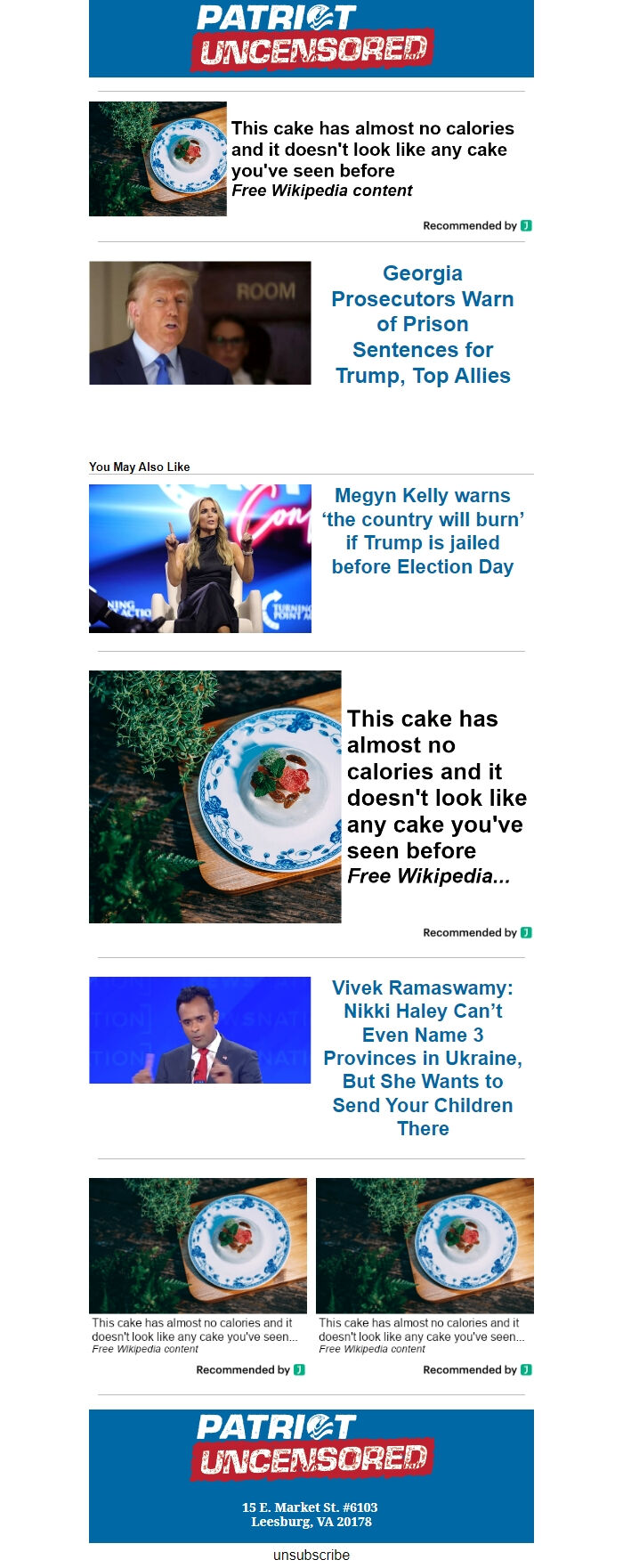Open the Vivek Ramaswamy Nikki Haley headline
Screen dimensions: 623x1568
click(x=423, y=1058)
